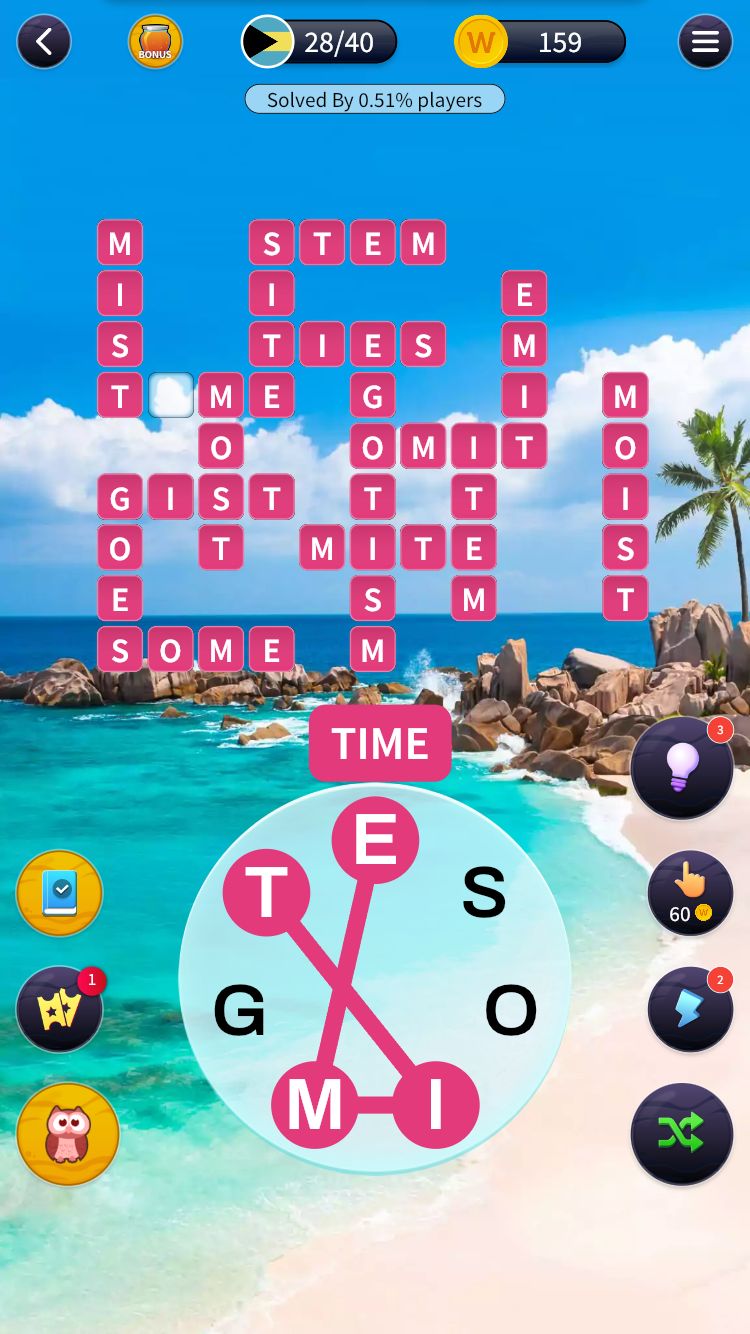Use the finger-point hint for 60 coins
This screenshot has width=750, height=1334.
690,893
